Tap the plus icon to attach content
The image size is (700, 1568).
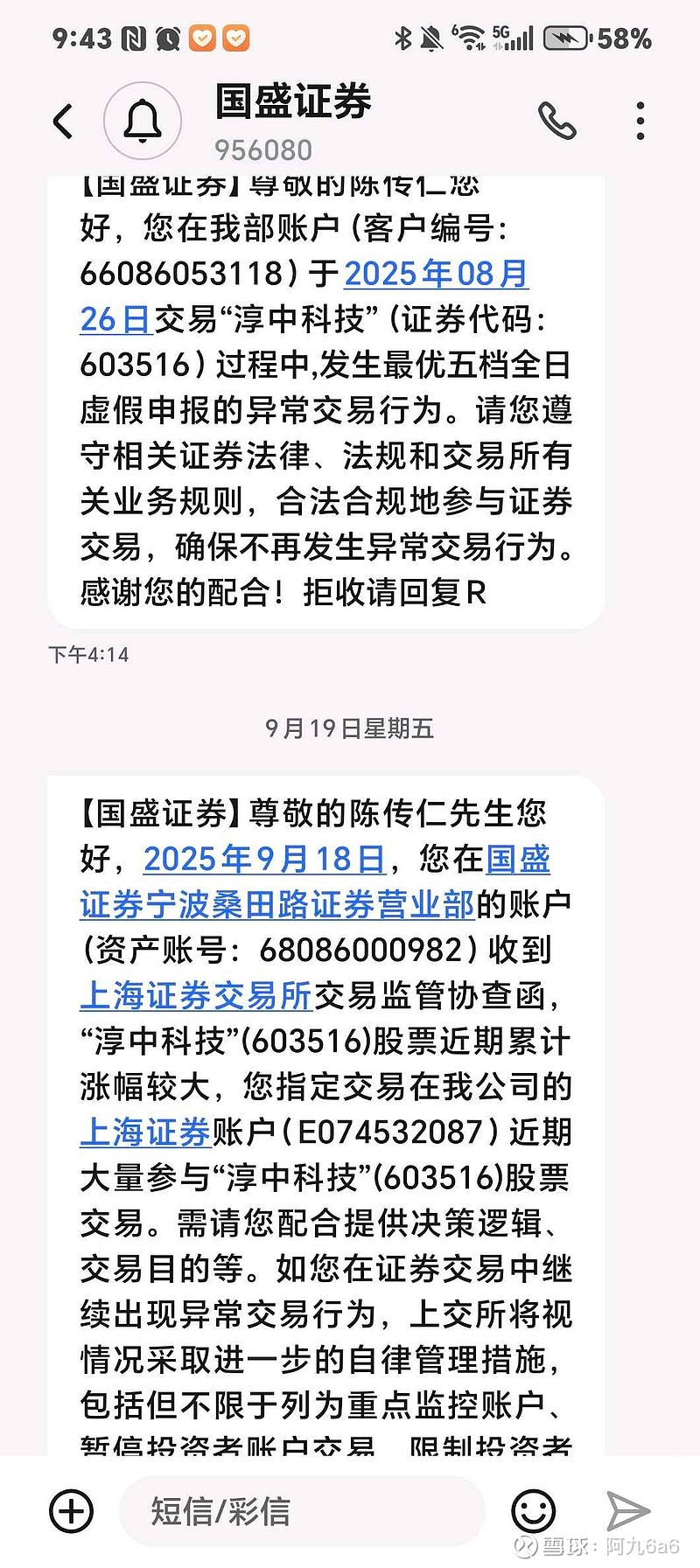(71, 1510)
